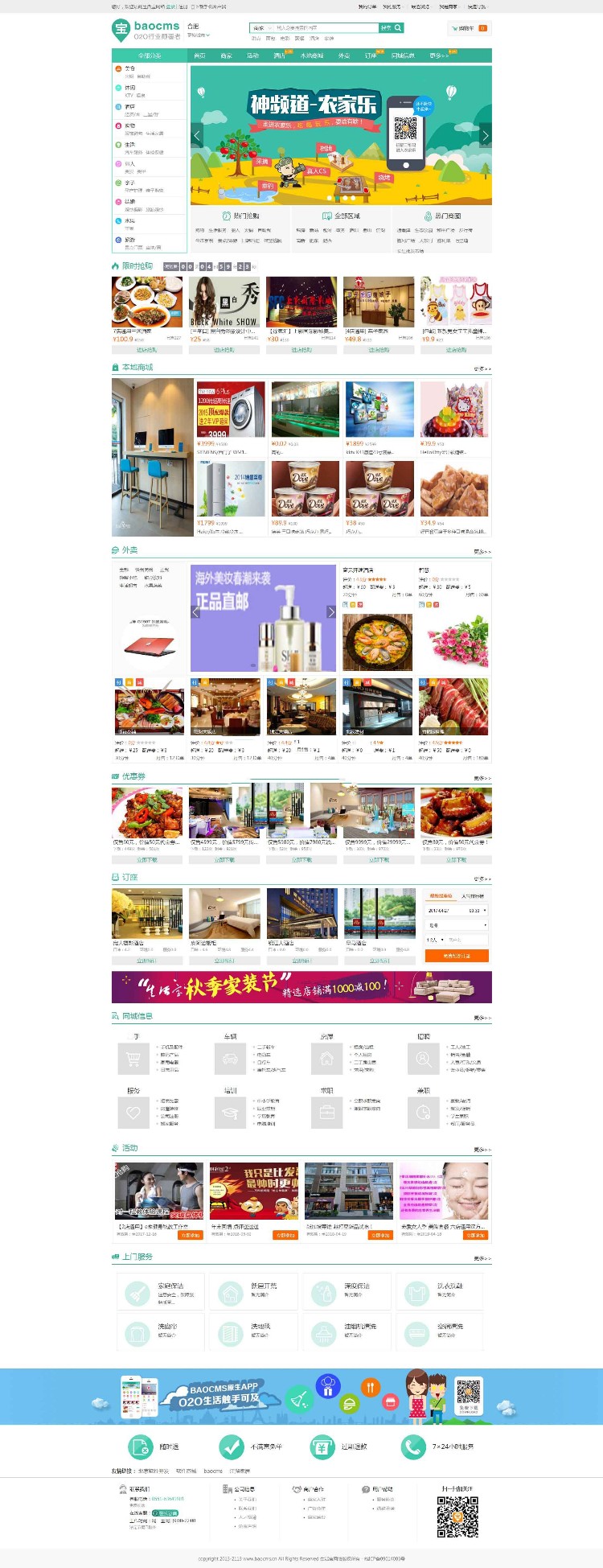Image resolution: width=603 pixels, height=1568 pixels.
Task: Tap the green search button
Action: click(x=392, y=27)
